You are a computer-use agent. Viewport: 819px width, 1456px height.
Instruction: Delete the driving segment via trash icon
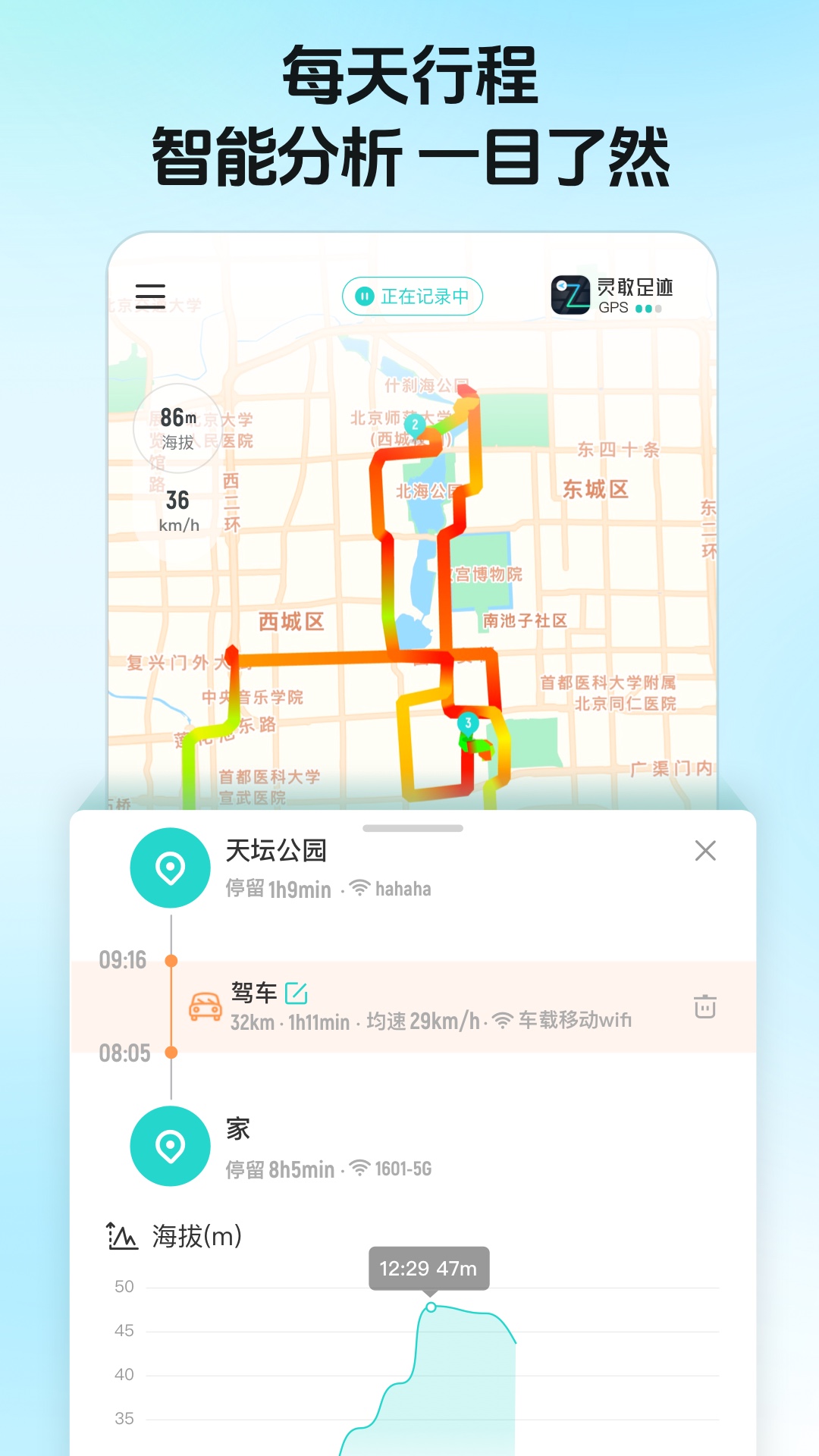pyautogui.click(x=704, y=1007)
